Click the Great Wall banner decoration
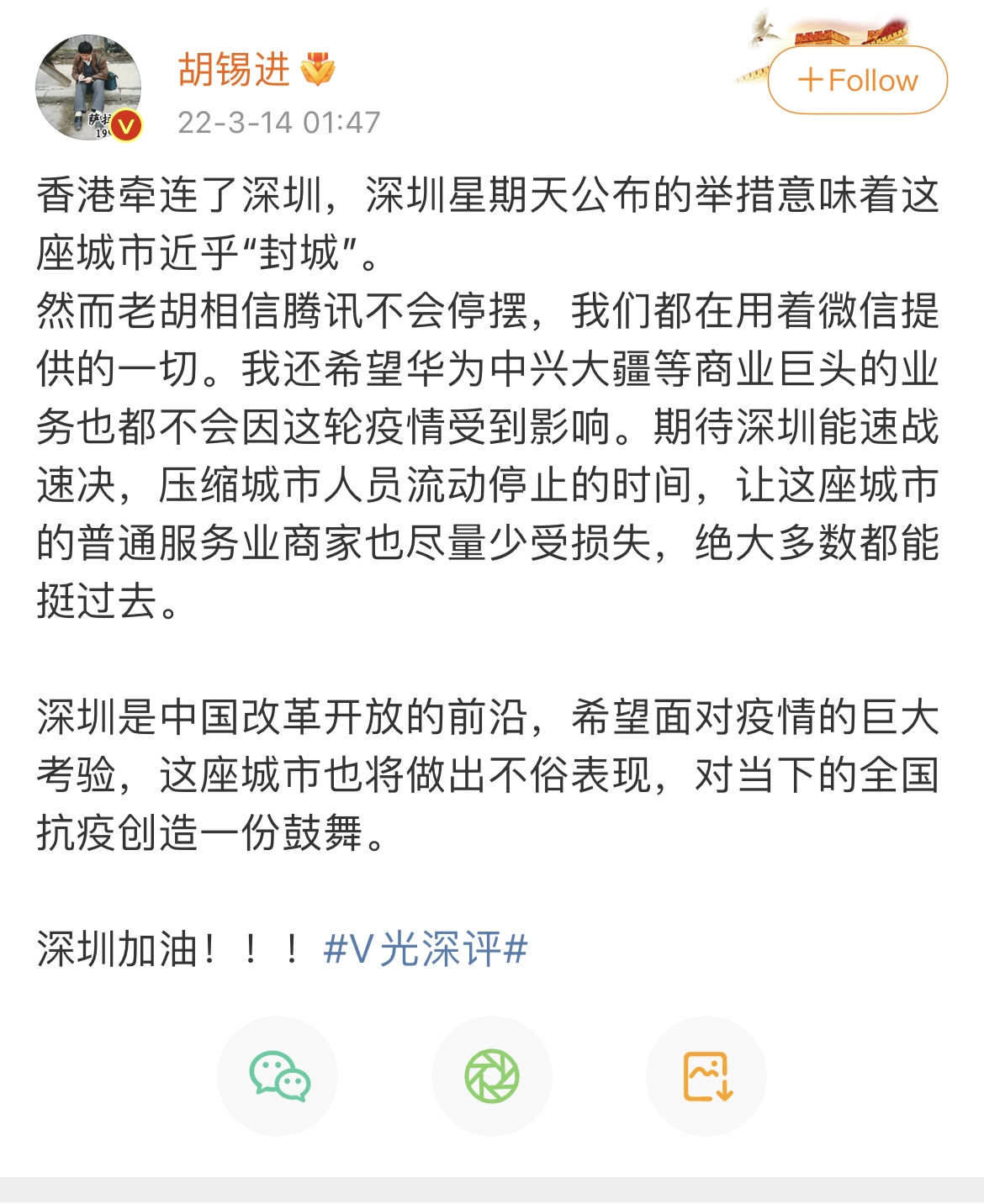The image size is (984, 1204). pyautogui.click(x=841, y=38)
